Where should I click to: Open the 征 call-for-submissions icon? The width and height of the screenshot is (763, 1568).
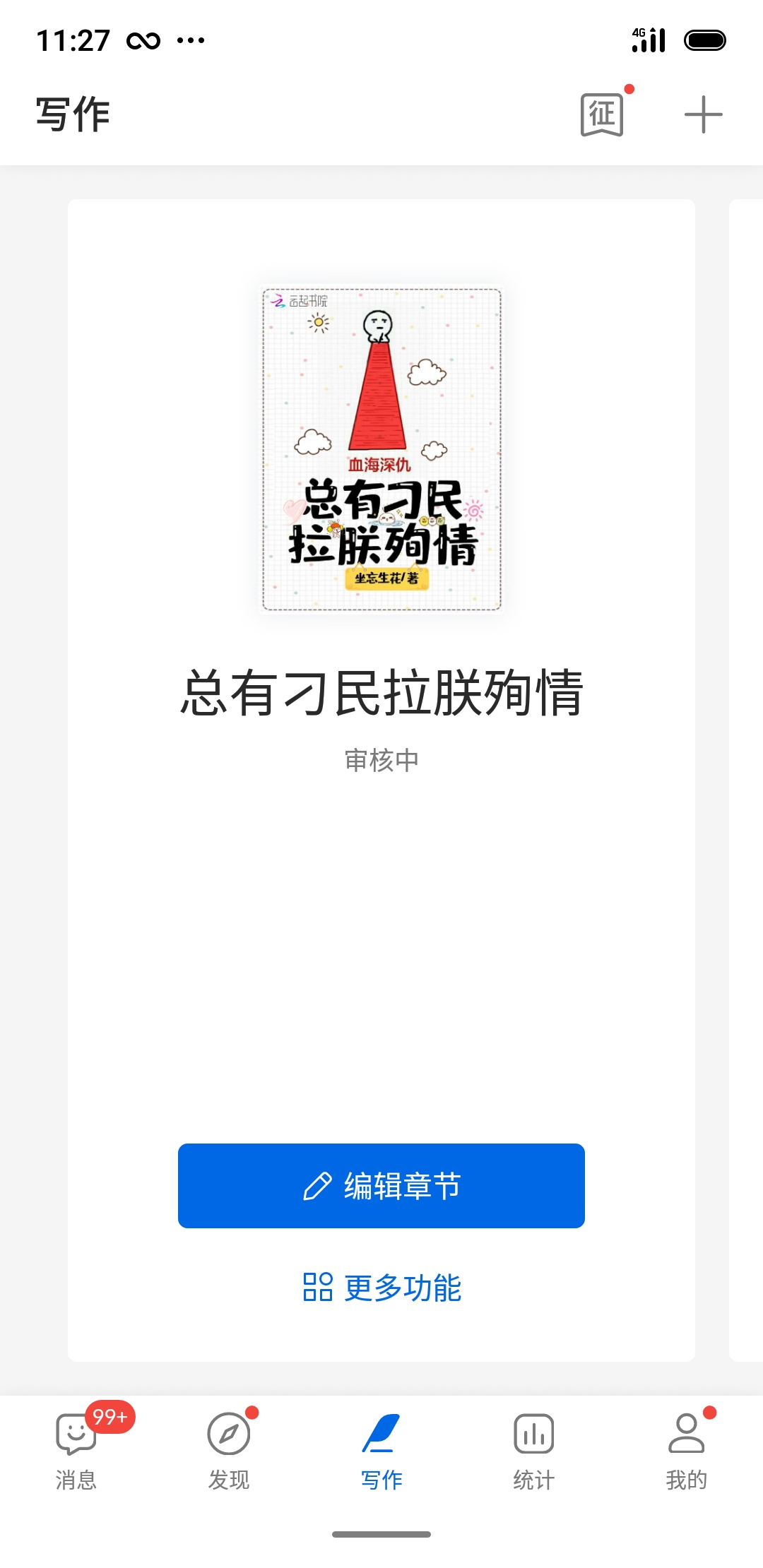pyautogui.click(x=602, y=114)
